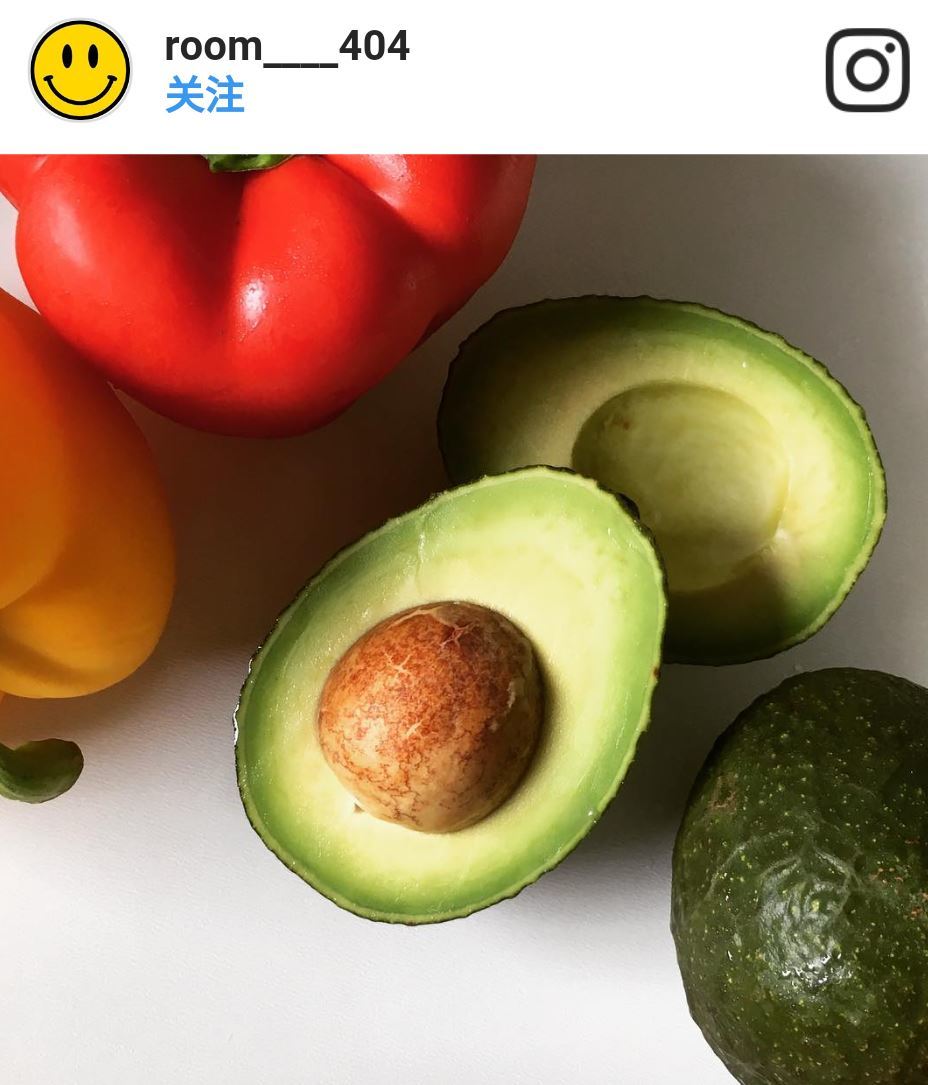928x1085 pixels.
Task: Follow room___404 via the 关注 button
Action: coord(204,96)
